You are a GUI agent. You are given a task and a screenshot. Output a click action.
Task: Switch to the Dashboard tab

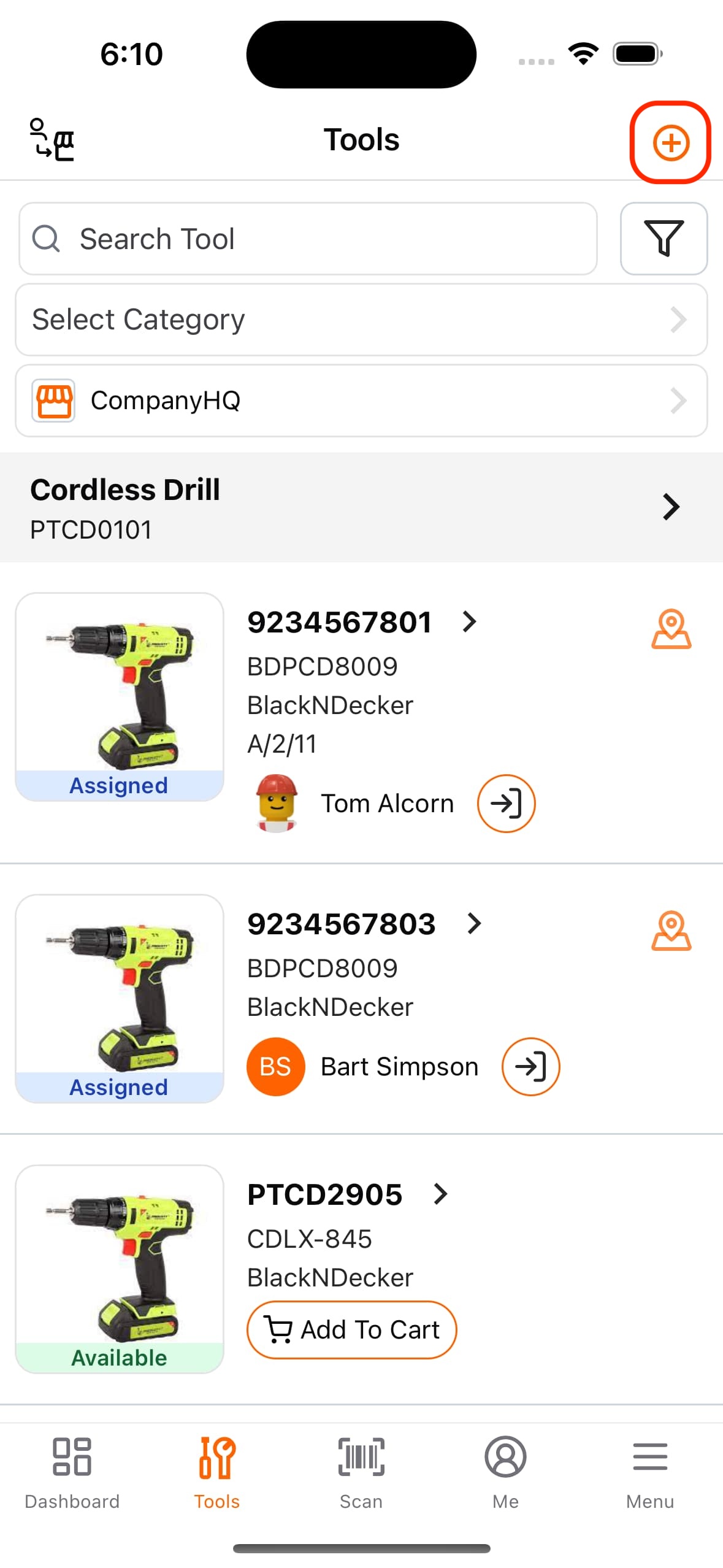72,1472
